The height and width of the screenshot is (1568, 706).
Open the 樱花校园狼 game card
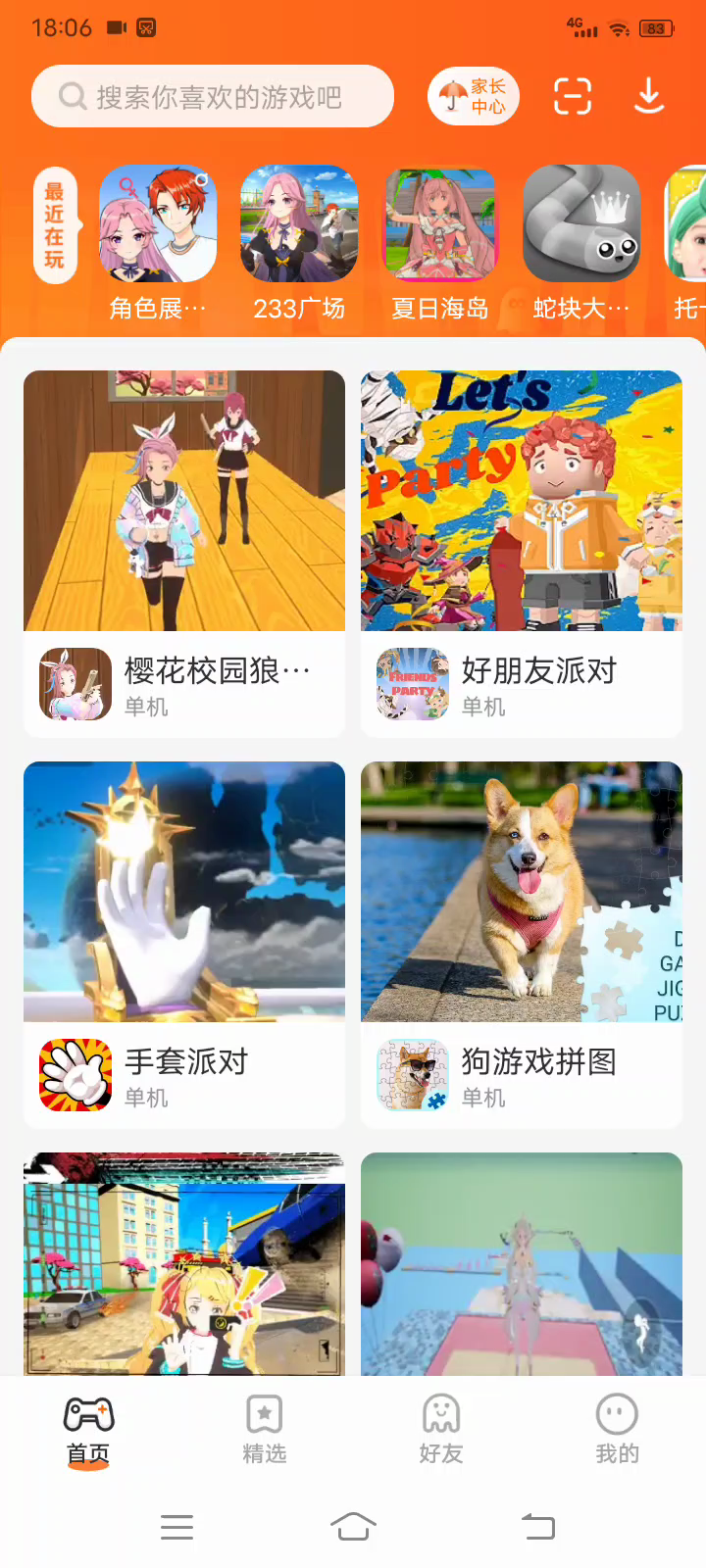pyautogui.click(x=184, y=553)
